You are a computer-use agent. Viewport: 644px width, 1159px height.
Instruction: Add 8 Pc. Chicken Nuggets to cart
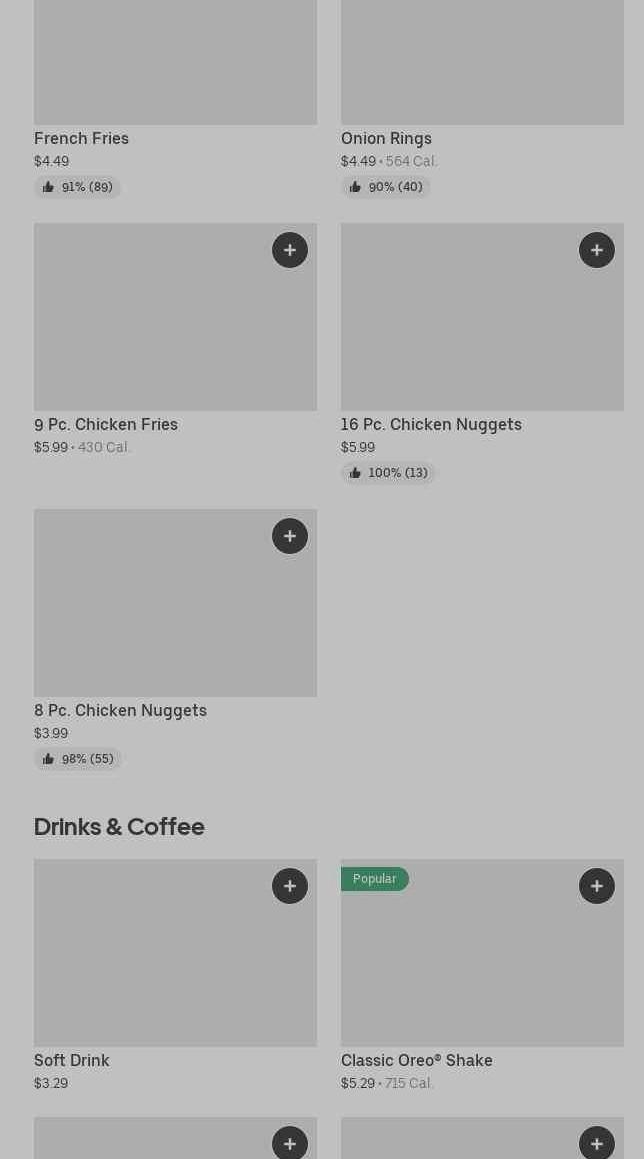click(290, 536)
